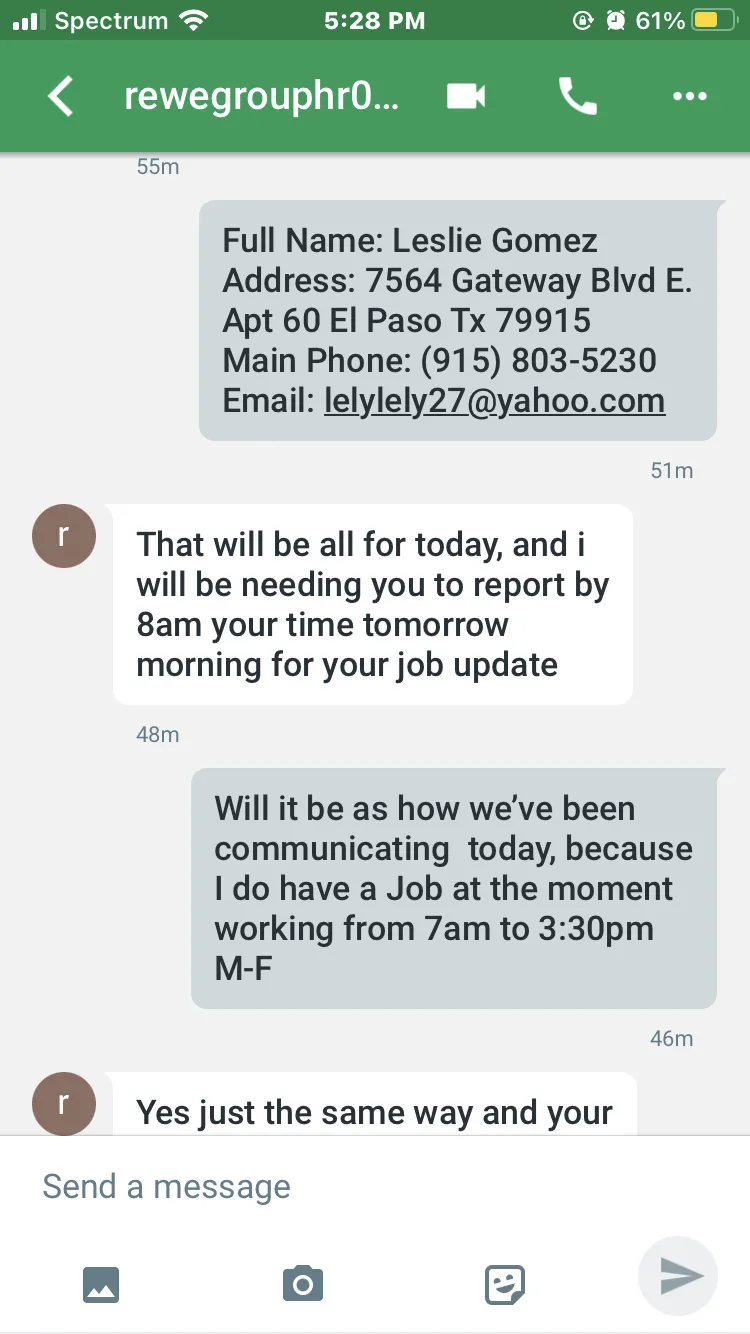Viewport: 750px width, 1334px height.
Task: Open the camera to take a photo
Action: coord(302,1284)
